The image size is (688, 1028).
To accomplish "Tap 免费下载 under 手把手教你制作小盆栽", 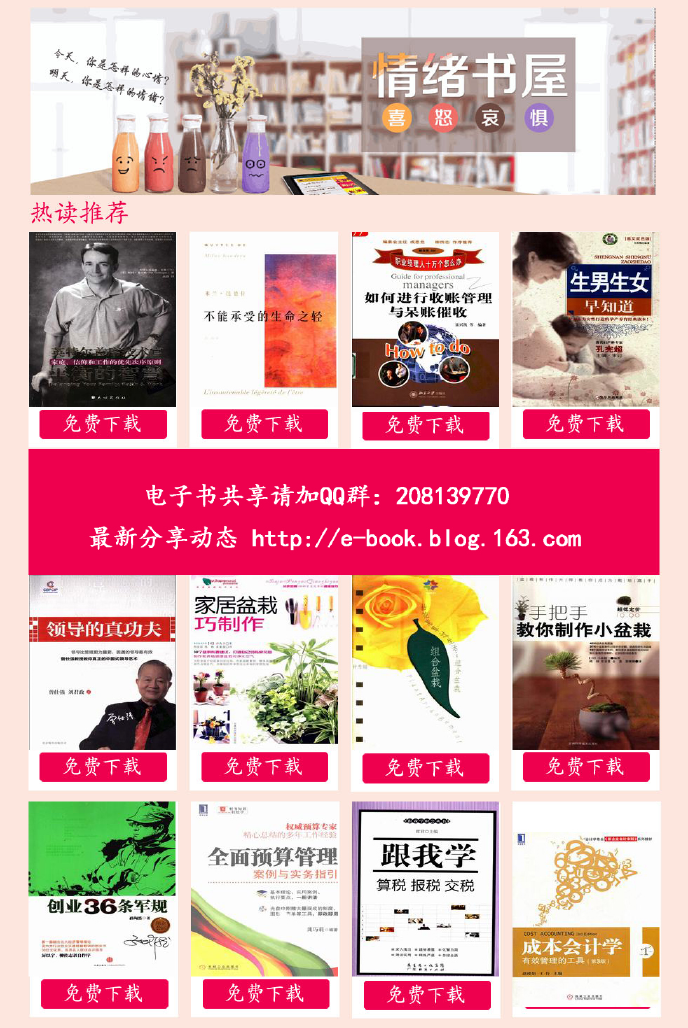I will click(x=586, y=767).
